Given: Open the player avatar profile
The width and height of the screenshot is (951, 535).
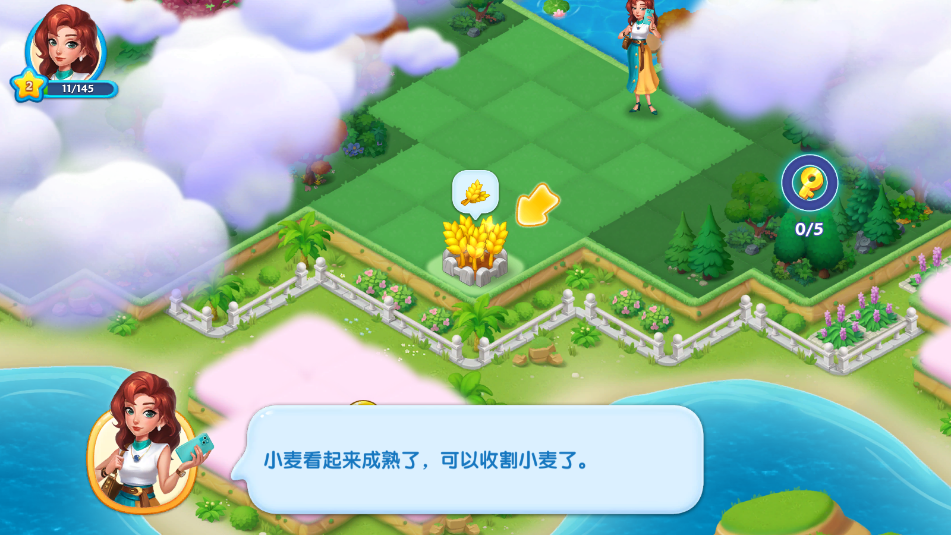Looking at the screenshot, I should pos(66,42).
